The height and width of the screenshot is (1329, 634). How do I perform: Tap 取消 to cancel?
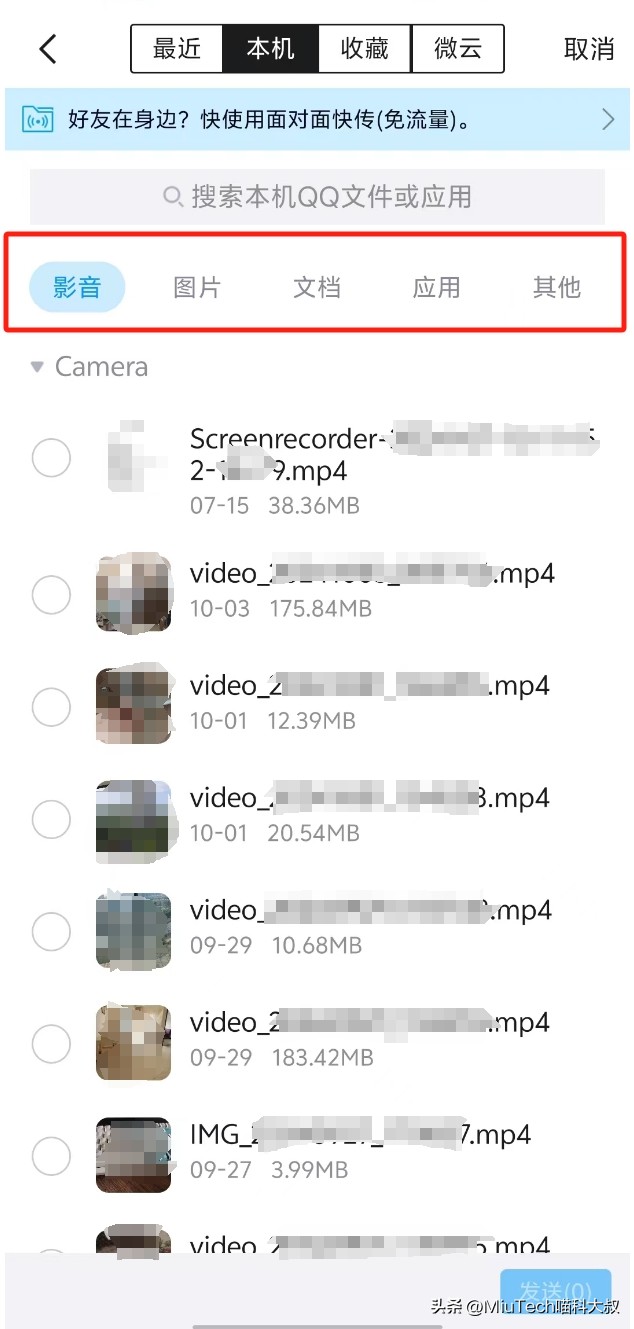588,48
